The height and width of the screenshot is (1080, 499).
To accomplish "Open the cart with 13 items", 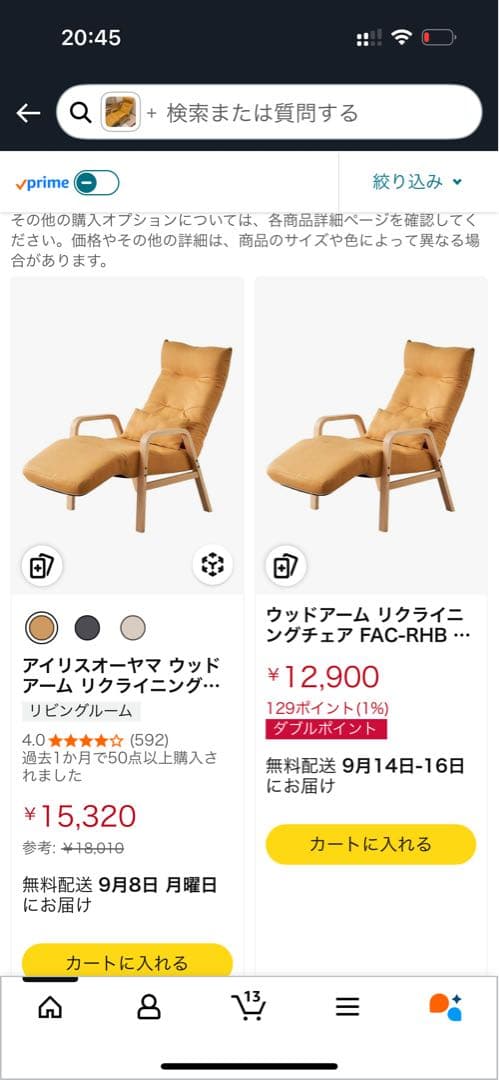I will click(x=248, y=1006).
